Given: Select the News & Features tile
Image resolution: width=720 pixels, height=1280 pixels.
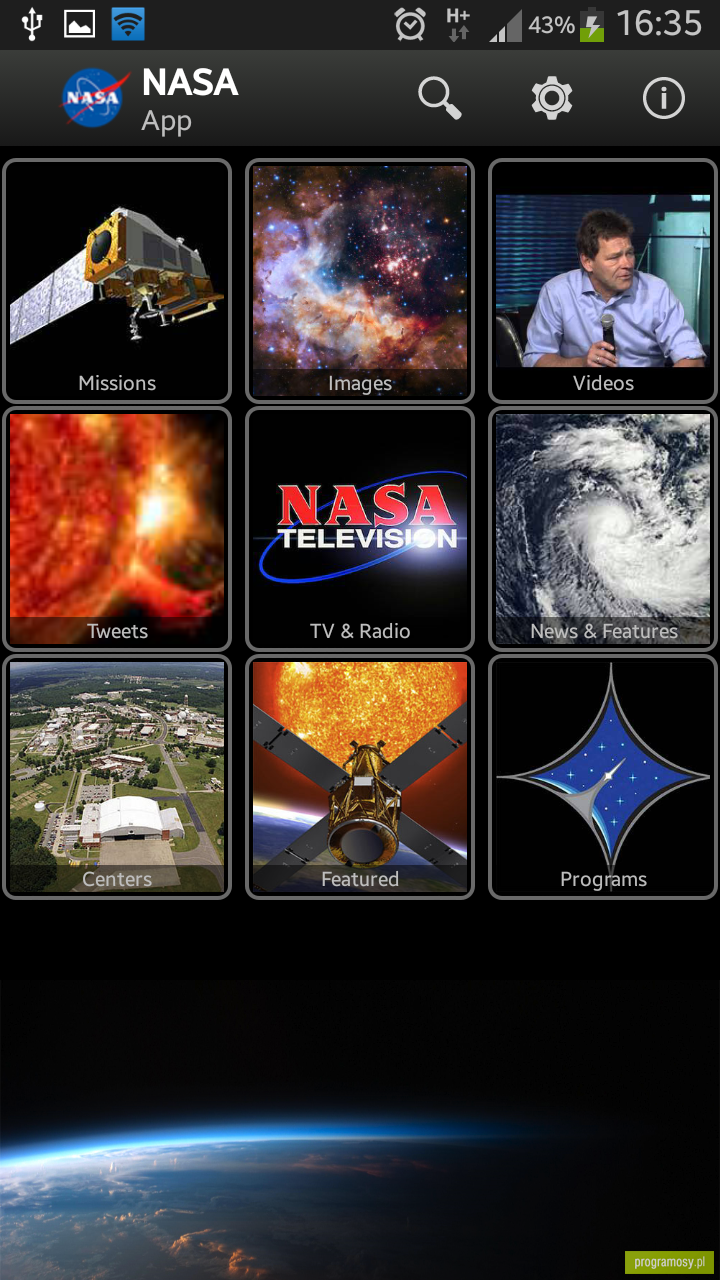Looking at the screenshot, I should pyautogui.click(x=603, y=529).
